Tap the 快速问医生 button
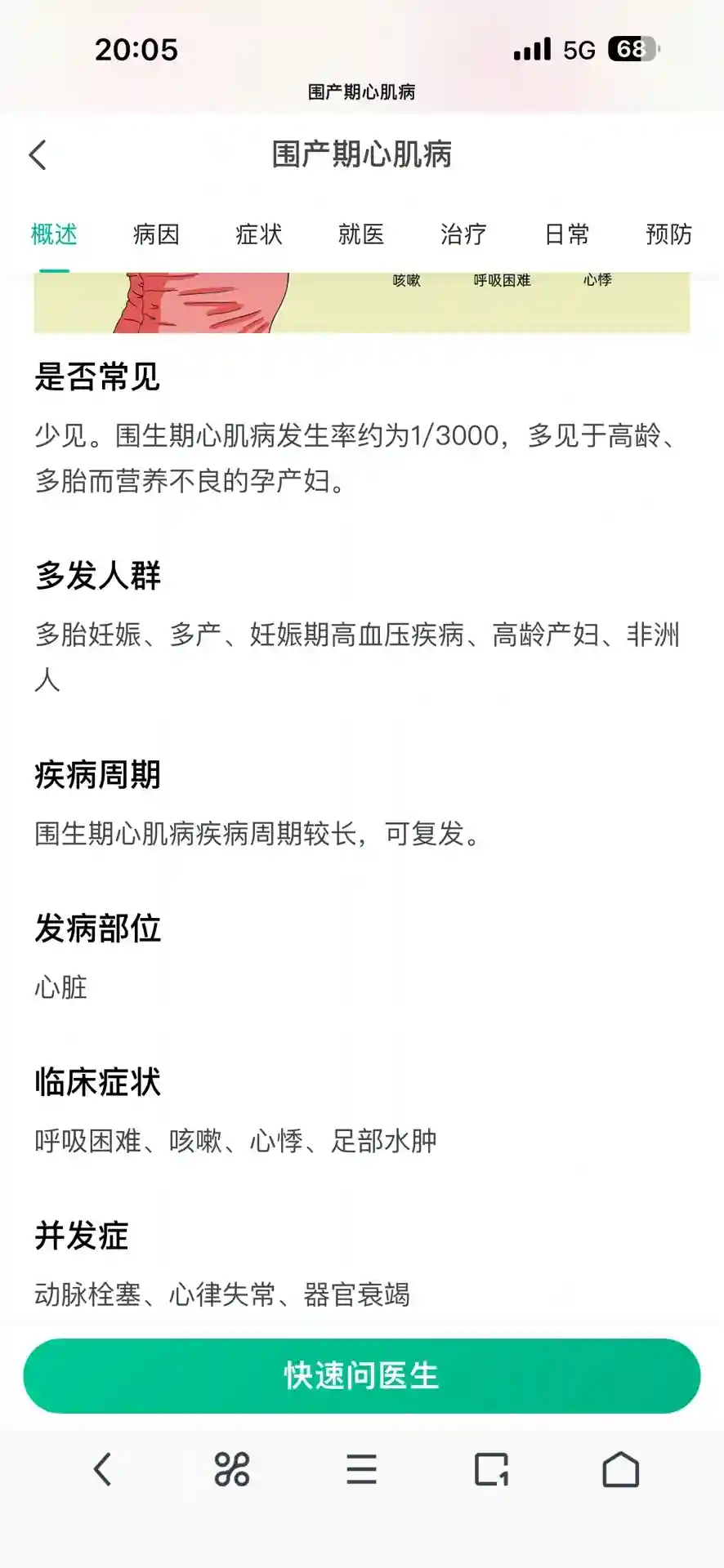 362,1376
